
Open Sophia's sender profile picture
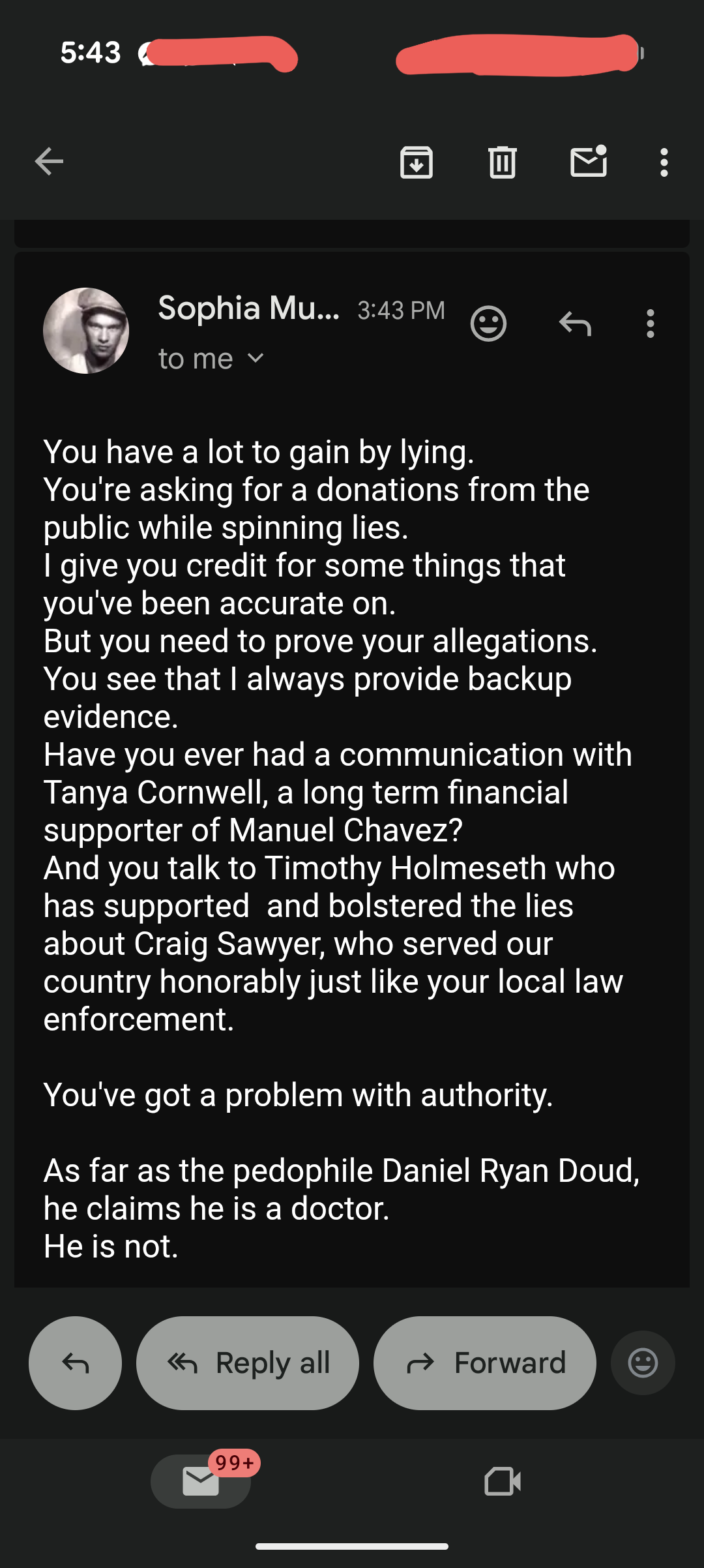tap(86, 331)
